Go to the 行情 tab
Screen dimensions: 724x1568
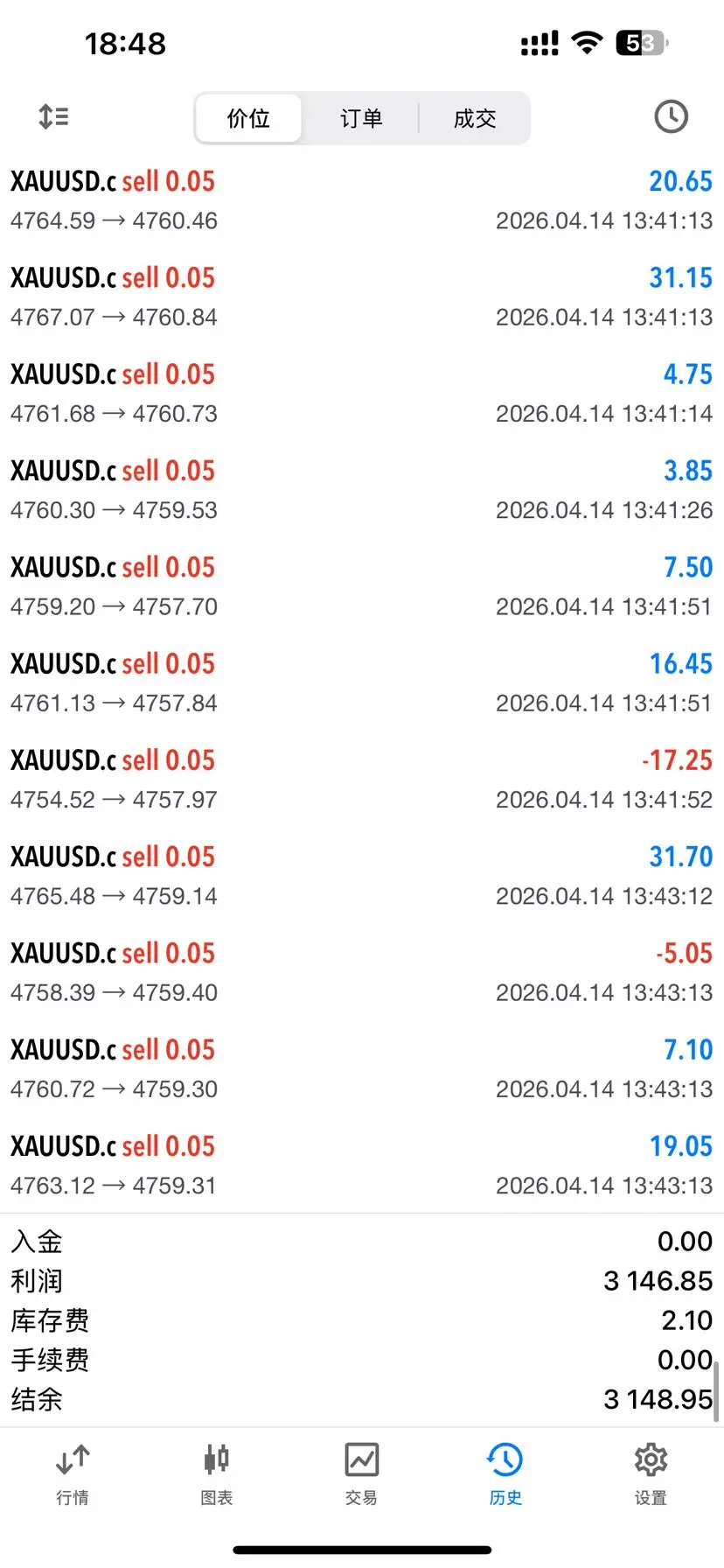(73, 1475)
